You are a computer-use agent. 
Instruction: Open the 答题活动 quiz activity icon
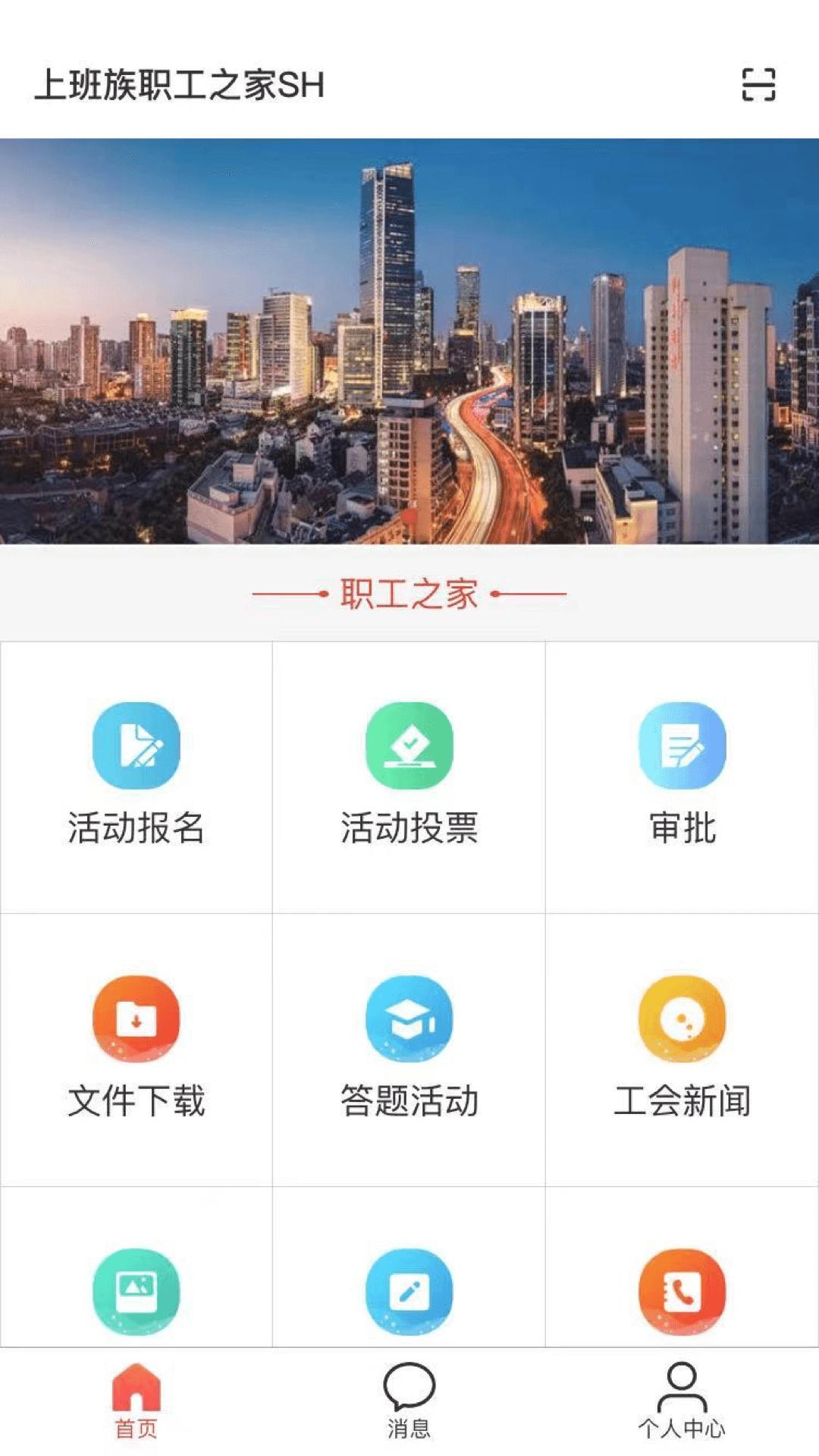click(x=409, y=1020)
